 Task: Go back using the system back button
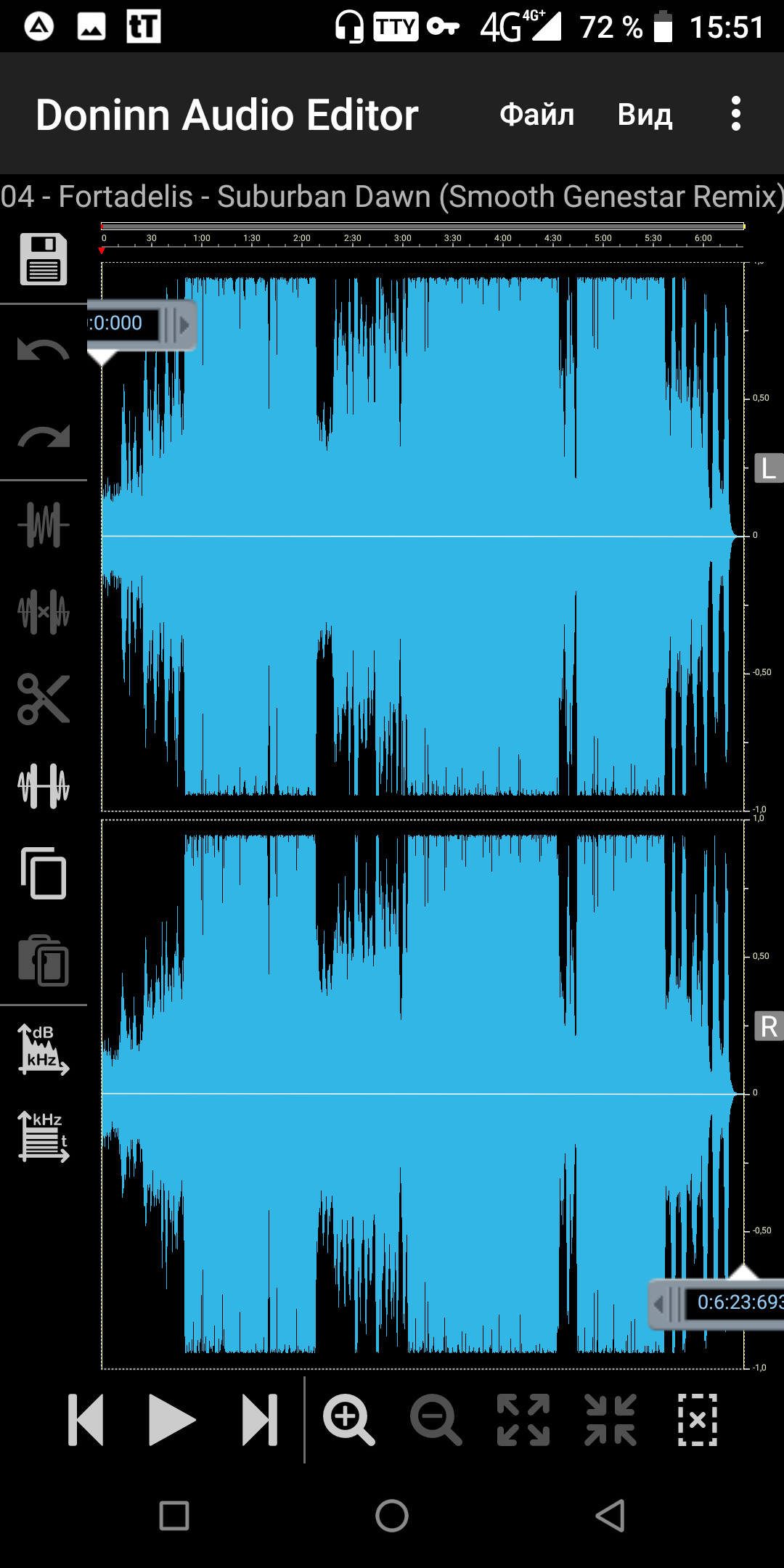(610, 1516)
